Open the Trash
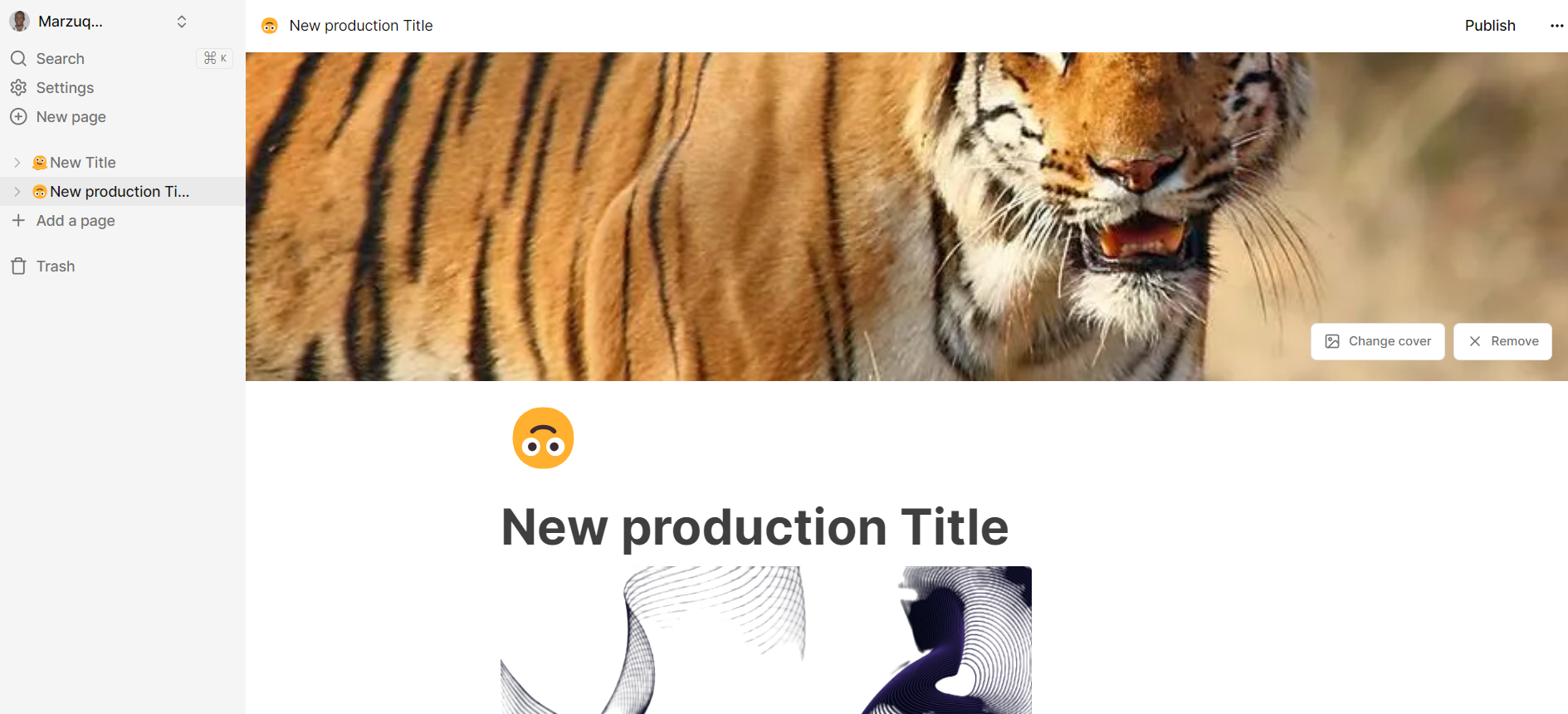The image size is (1568, 714). click(55, 266)
